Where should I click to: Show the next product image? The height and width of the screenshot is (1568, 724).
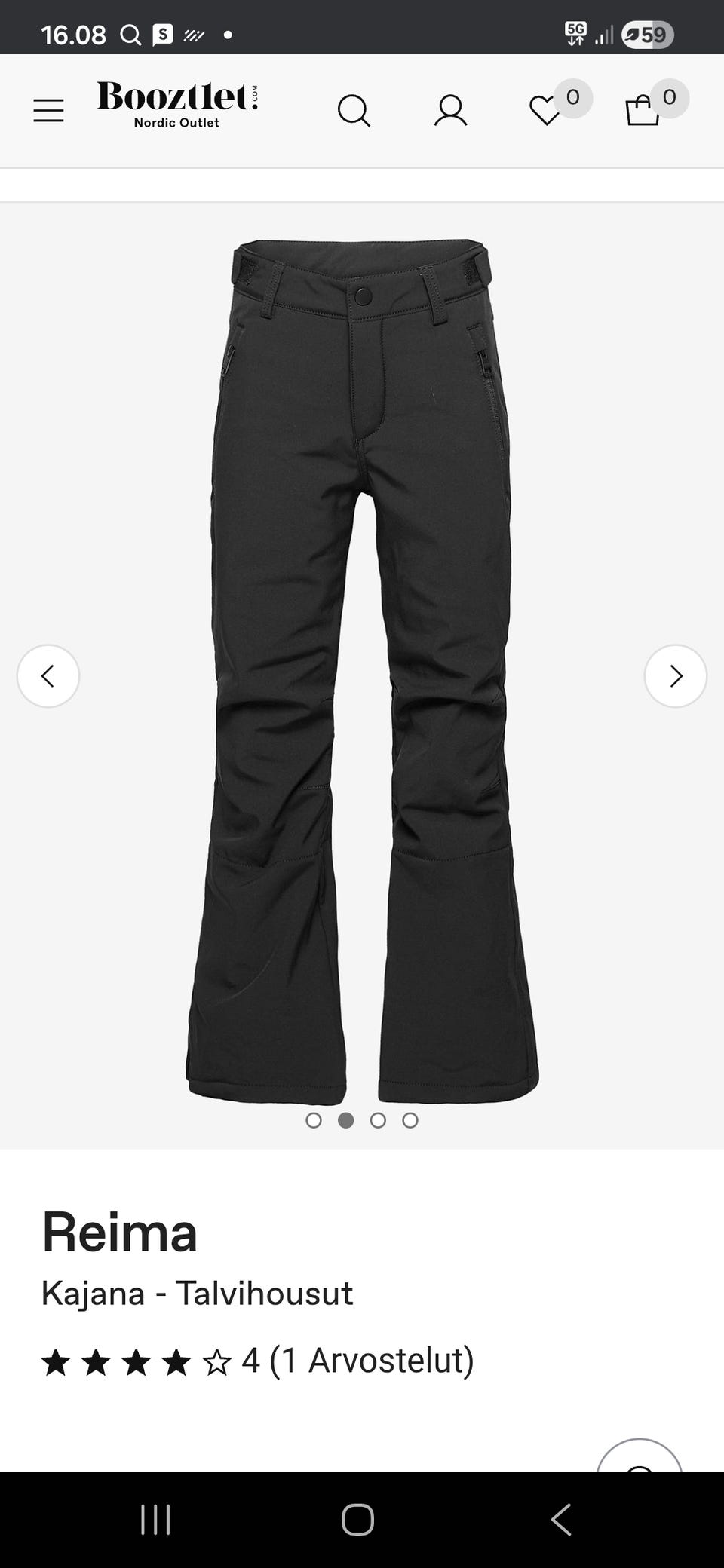[675, 676]
